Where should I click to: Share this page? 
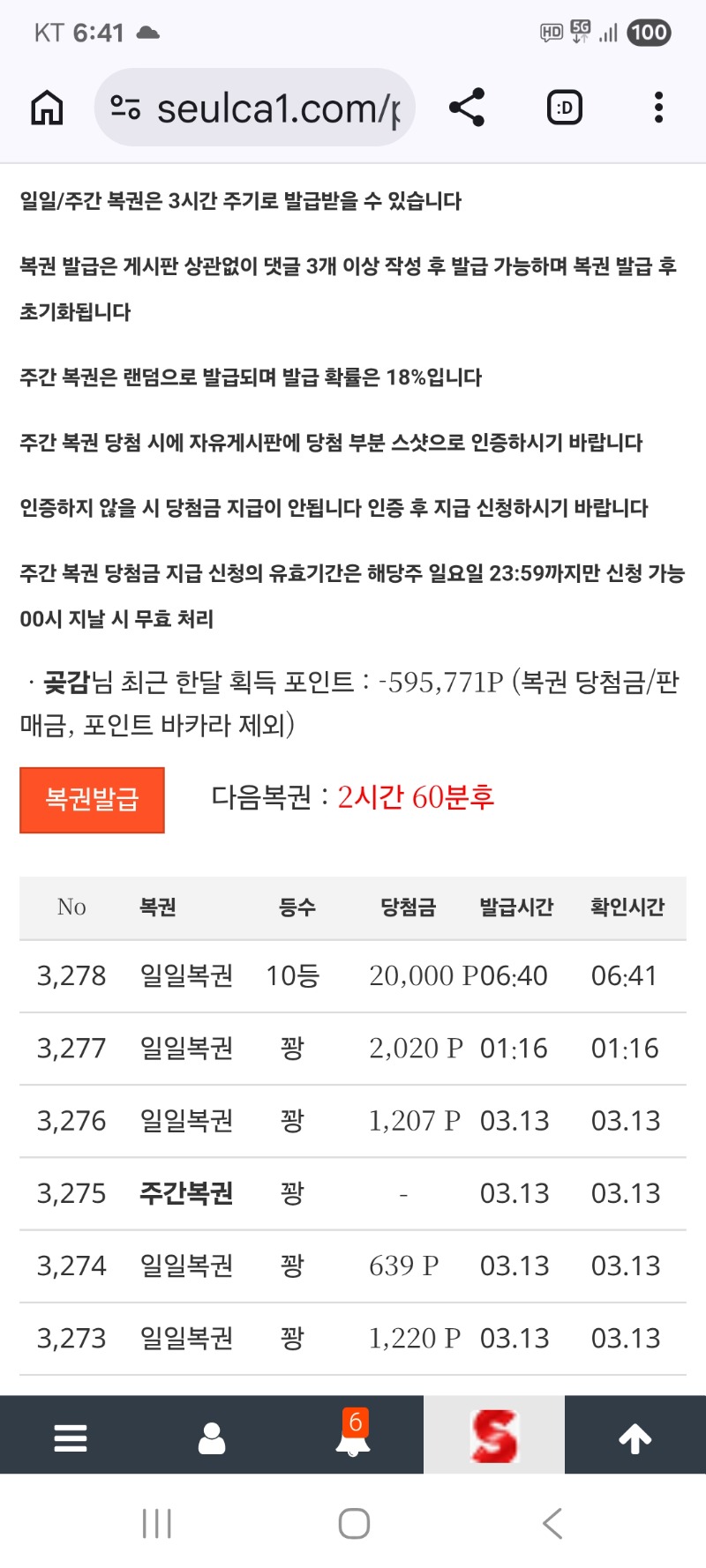point(467,108)
